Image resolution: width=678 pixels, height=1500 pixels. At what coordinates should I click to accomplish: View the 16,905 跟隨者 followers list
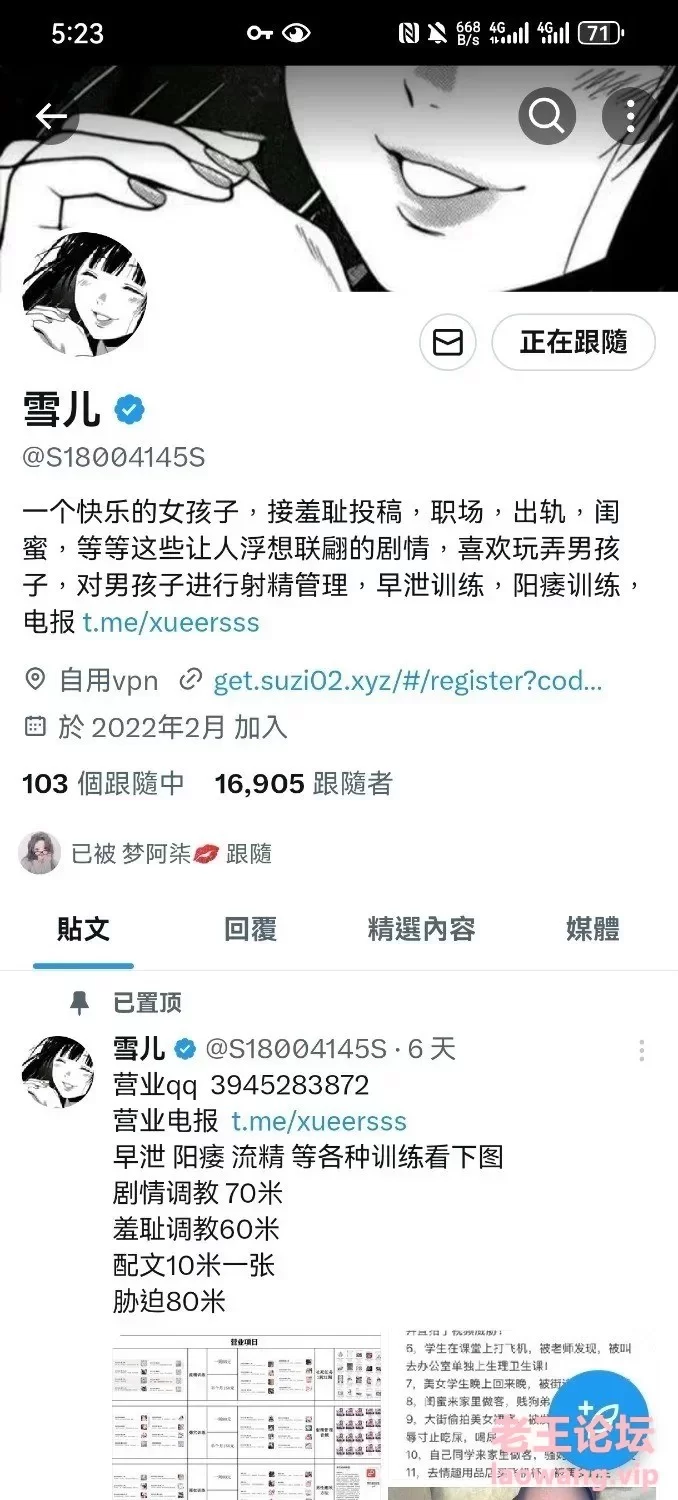coord(304,784)
